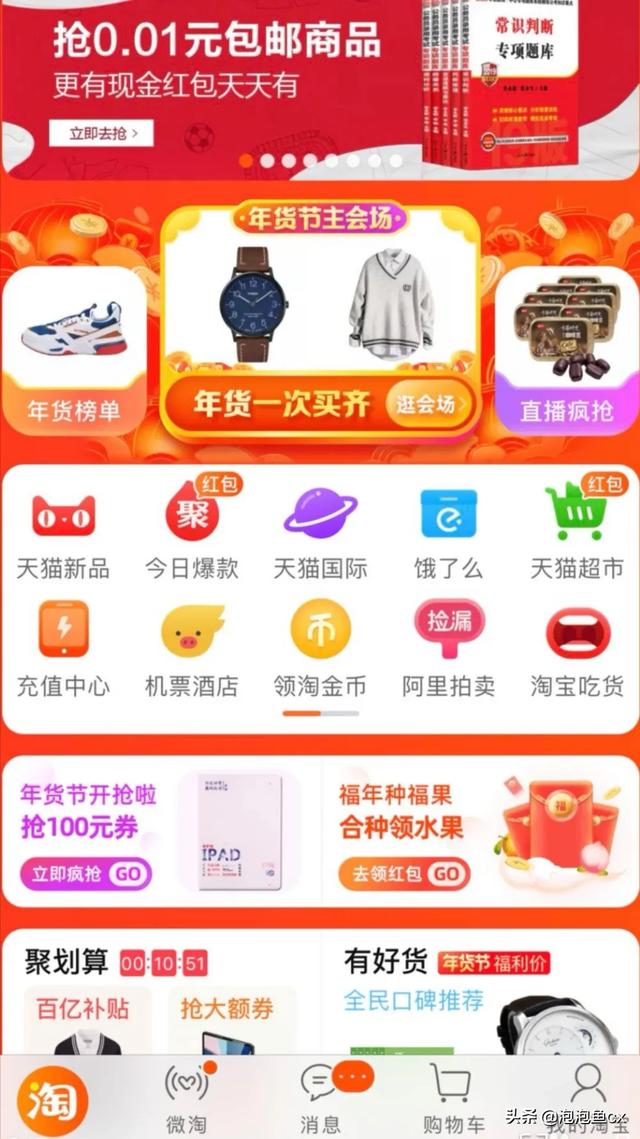Launch 饿了么 food delivery

pyautogui.click(x=448, y=534)
